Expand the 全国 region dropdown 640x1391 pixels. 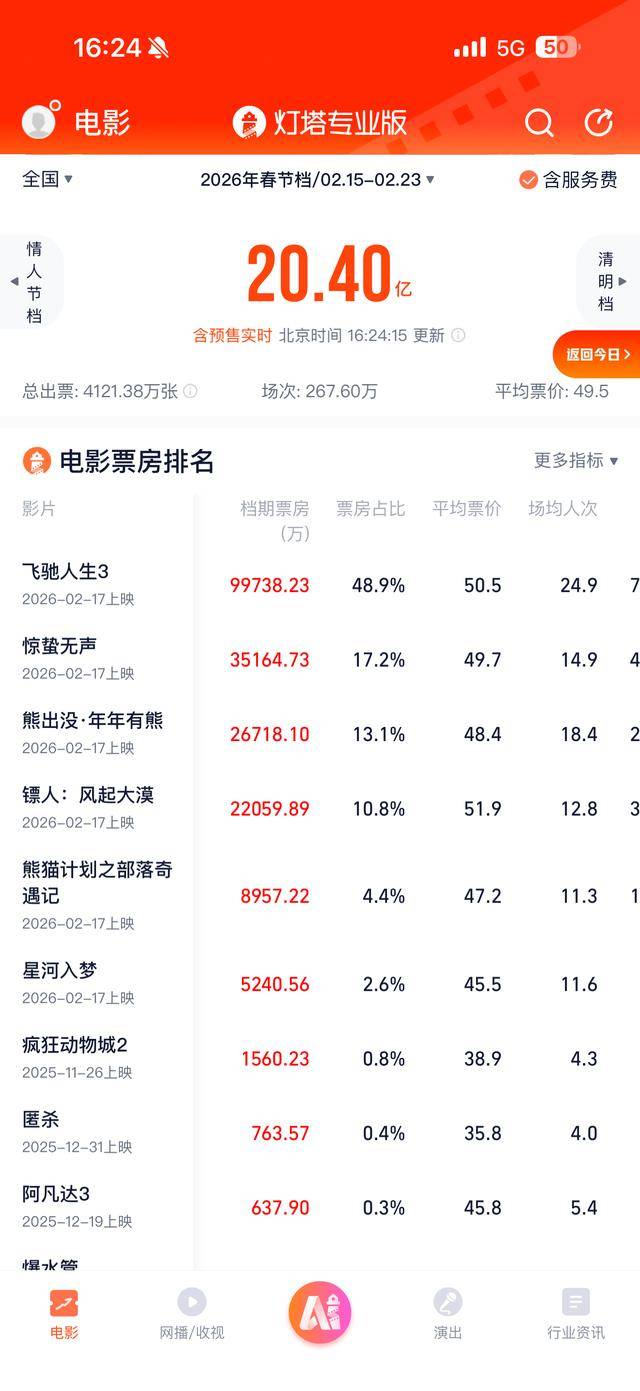coord(47,180)
